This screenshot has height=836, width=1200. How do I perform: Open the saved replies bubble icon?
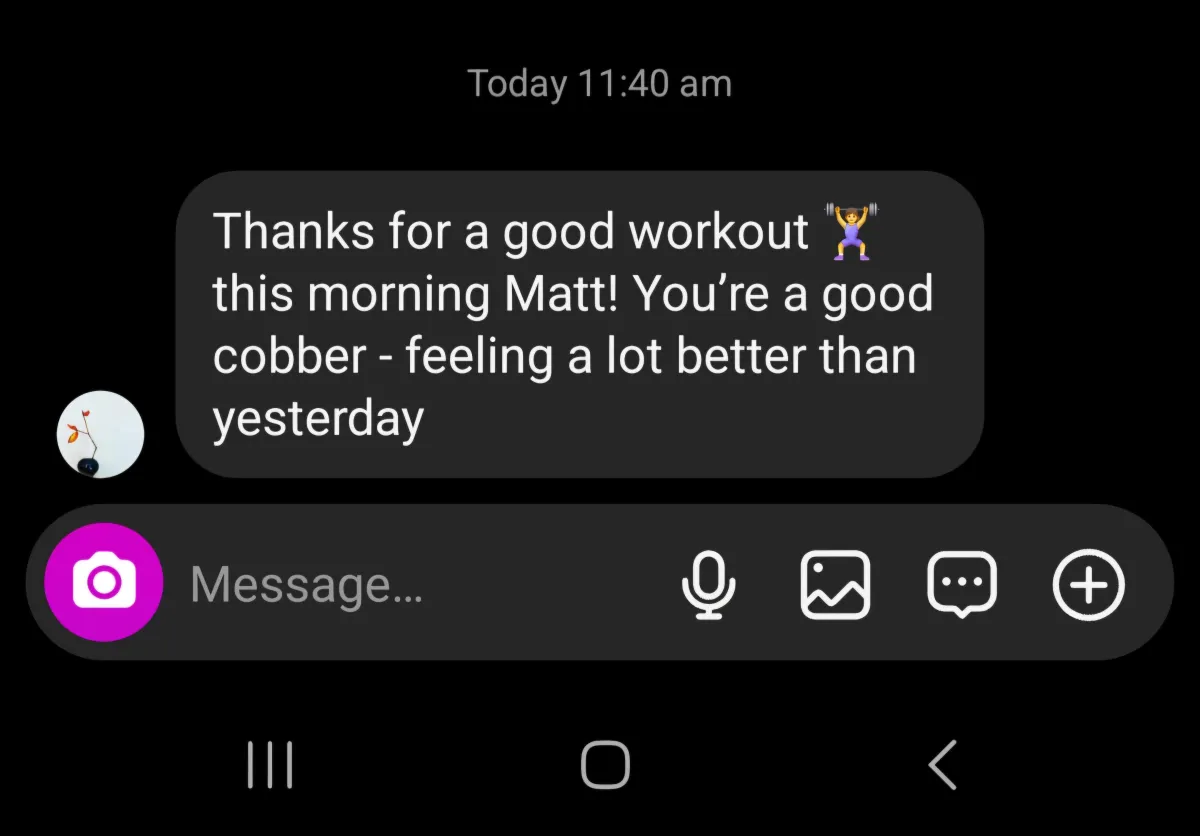(x=962, y=584)
